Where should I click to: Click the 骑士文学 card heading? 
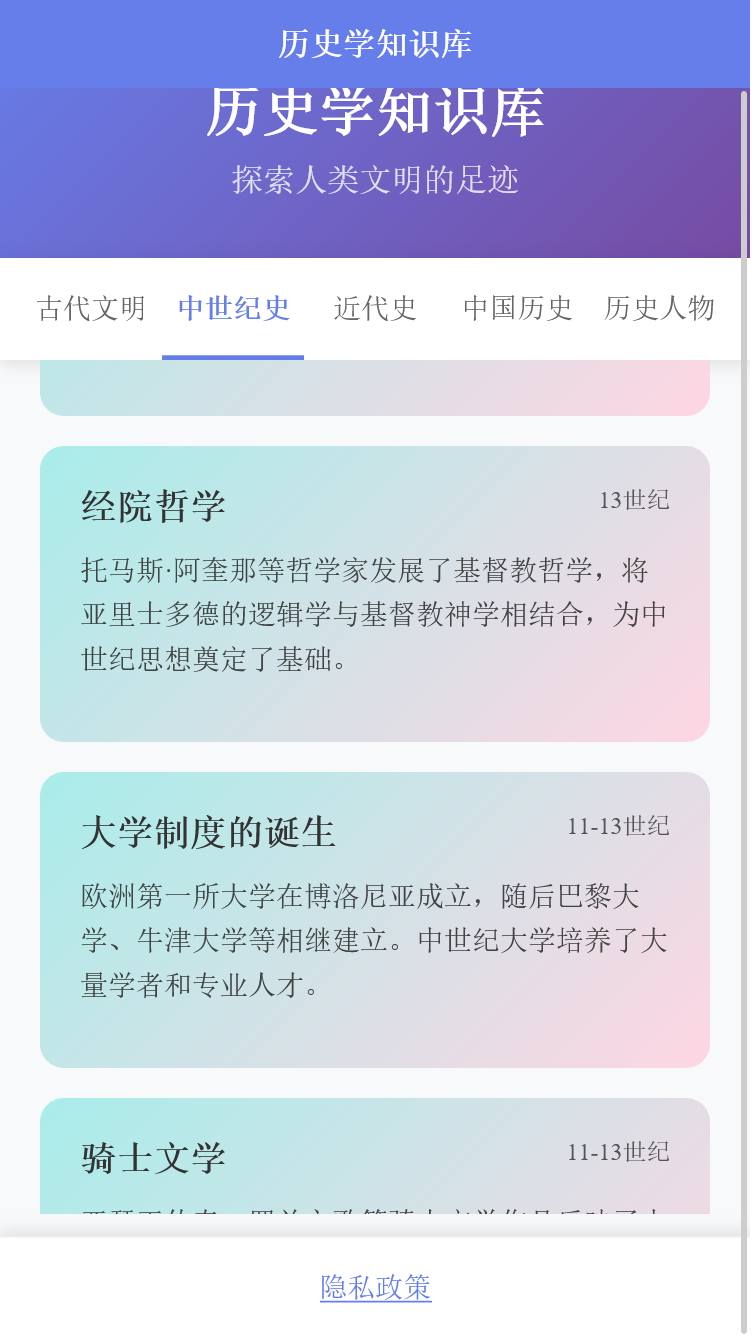click(153, 1158)
